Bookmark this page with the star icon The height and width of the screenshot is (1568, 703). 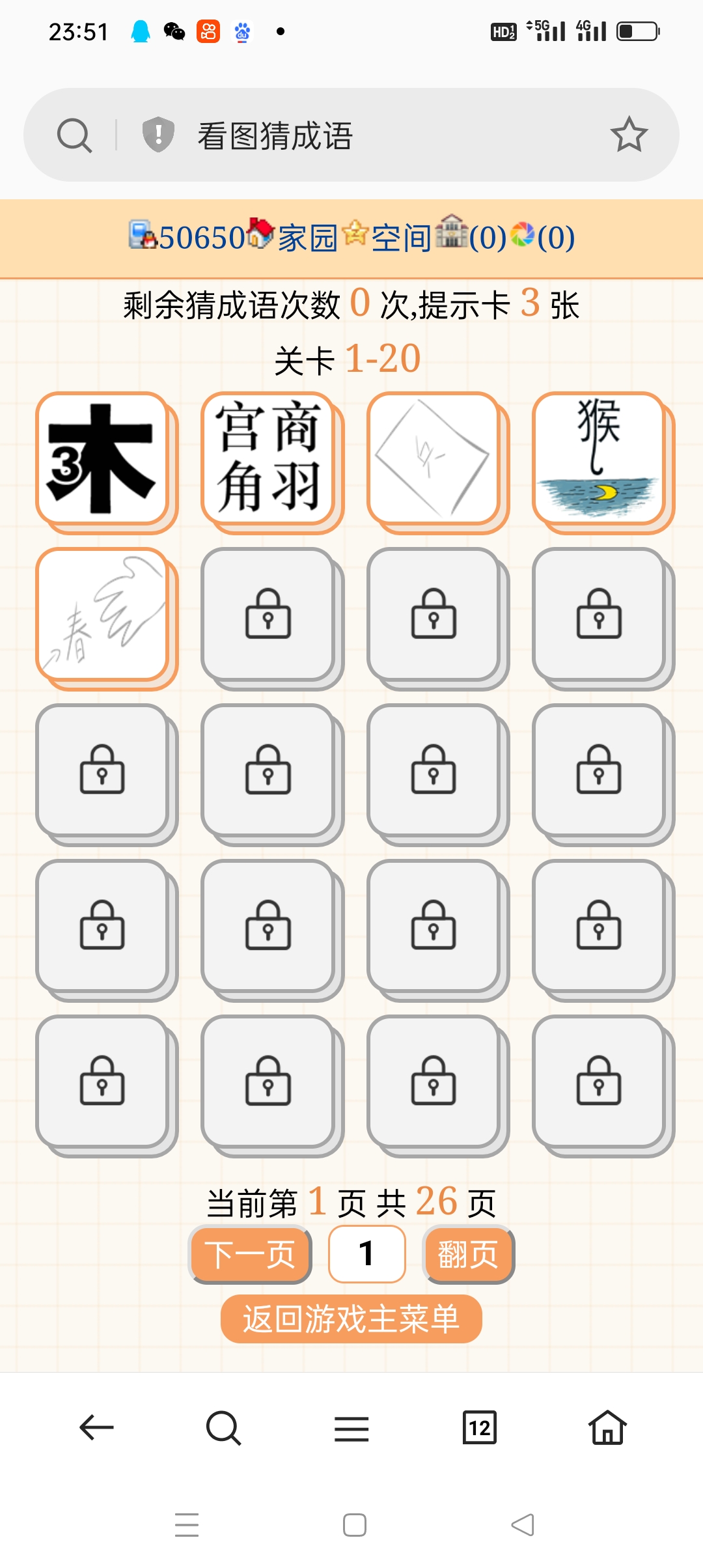coord(629,135)
